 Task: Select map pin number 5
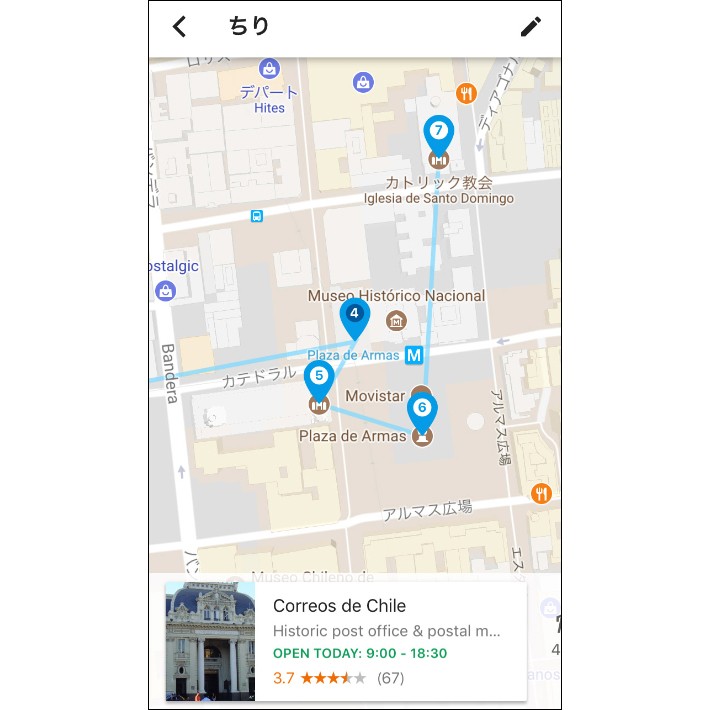[x=318, y=378]
